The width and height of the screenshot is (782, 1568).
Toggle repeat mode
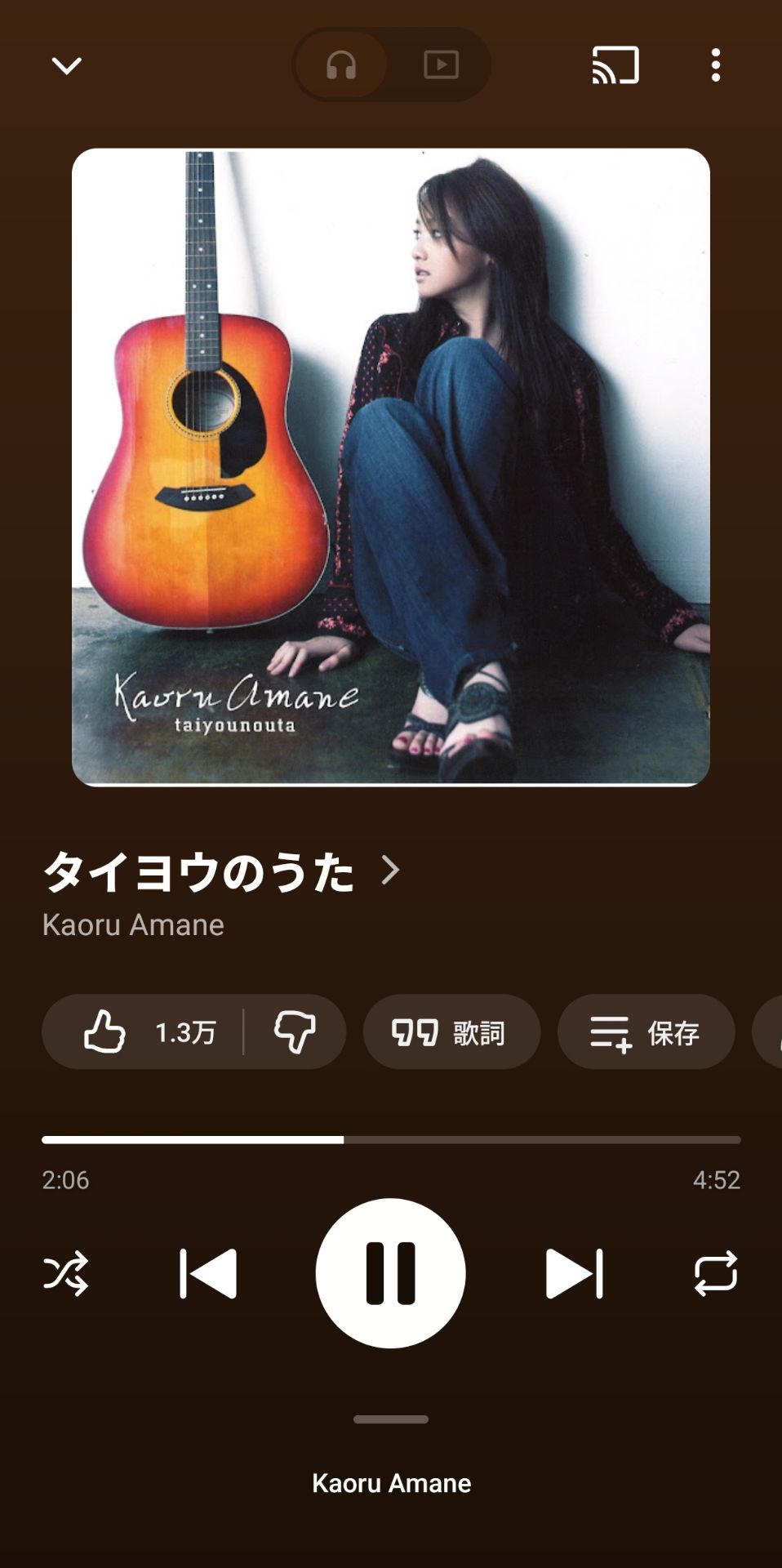click(716, 1273)
